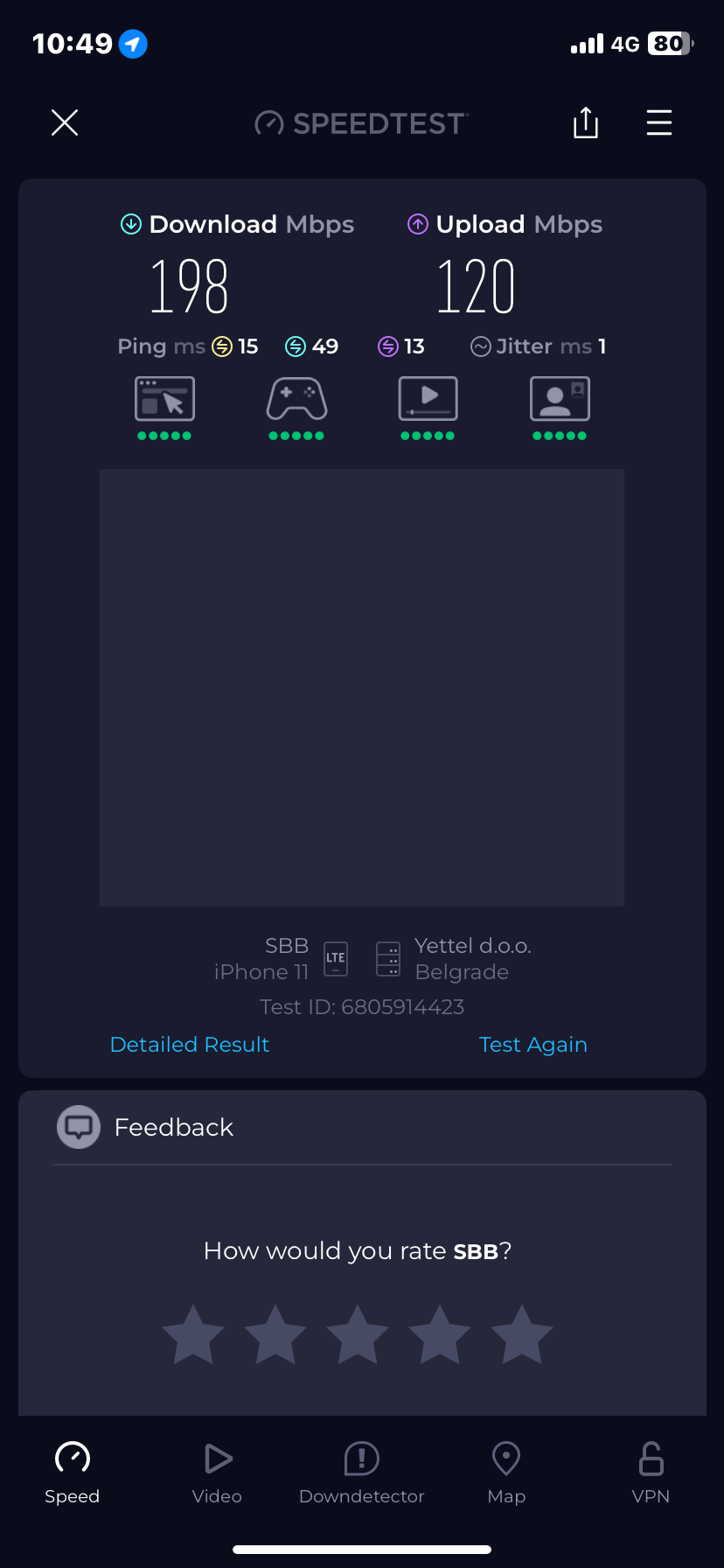This screenshot has width=724, height=1568.
Task: Share the speed test result
Action: pyautogui.click(x=586, y=122)
